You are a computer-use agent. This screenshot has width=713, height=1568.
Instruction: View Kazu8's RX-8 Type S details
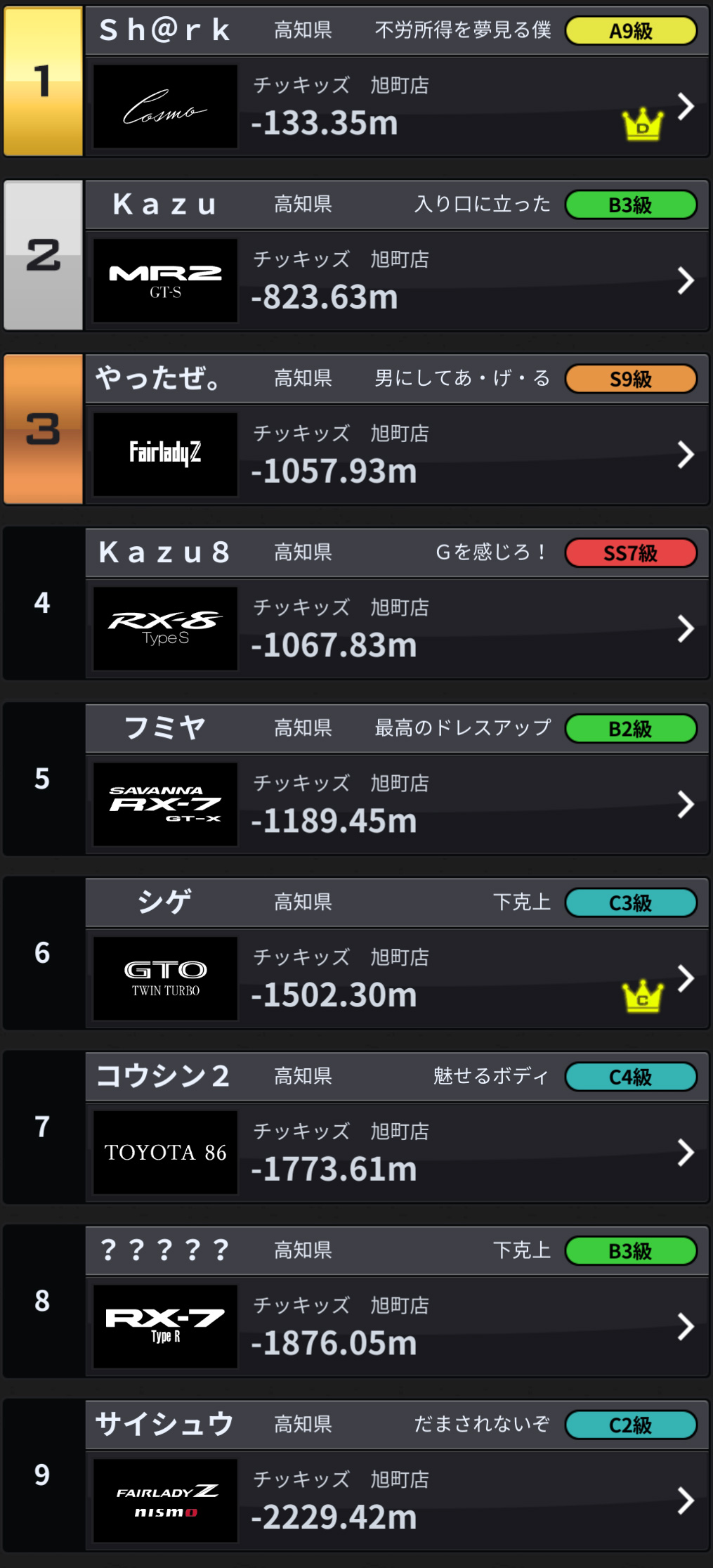pyautogui.click(x=686, y=629)
